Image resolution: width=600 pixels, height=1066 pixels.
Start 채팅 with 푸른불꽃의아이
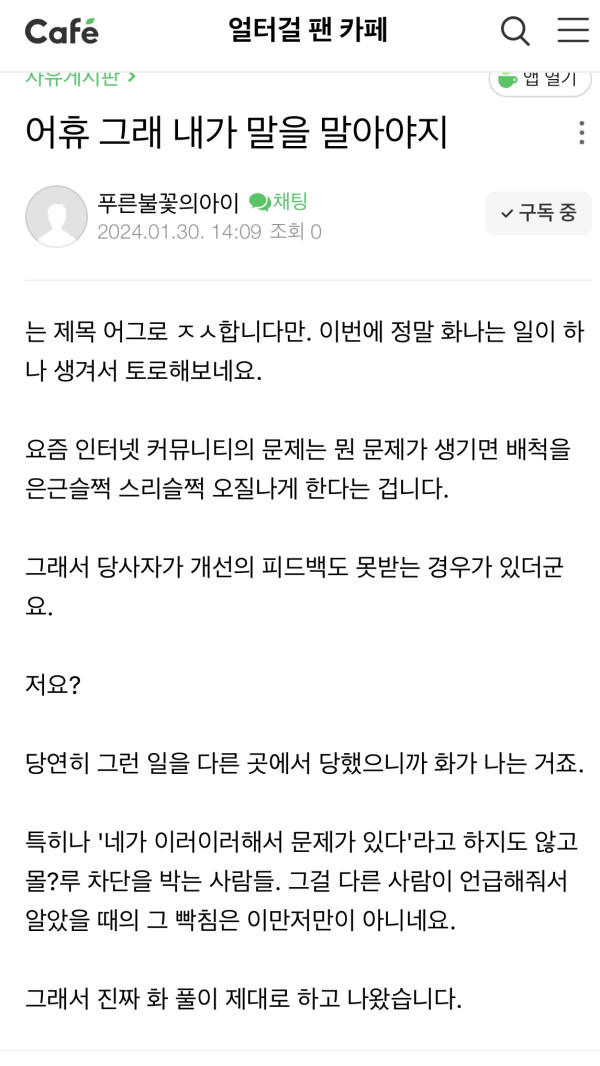point(278,202)
